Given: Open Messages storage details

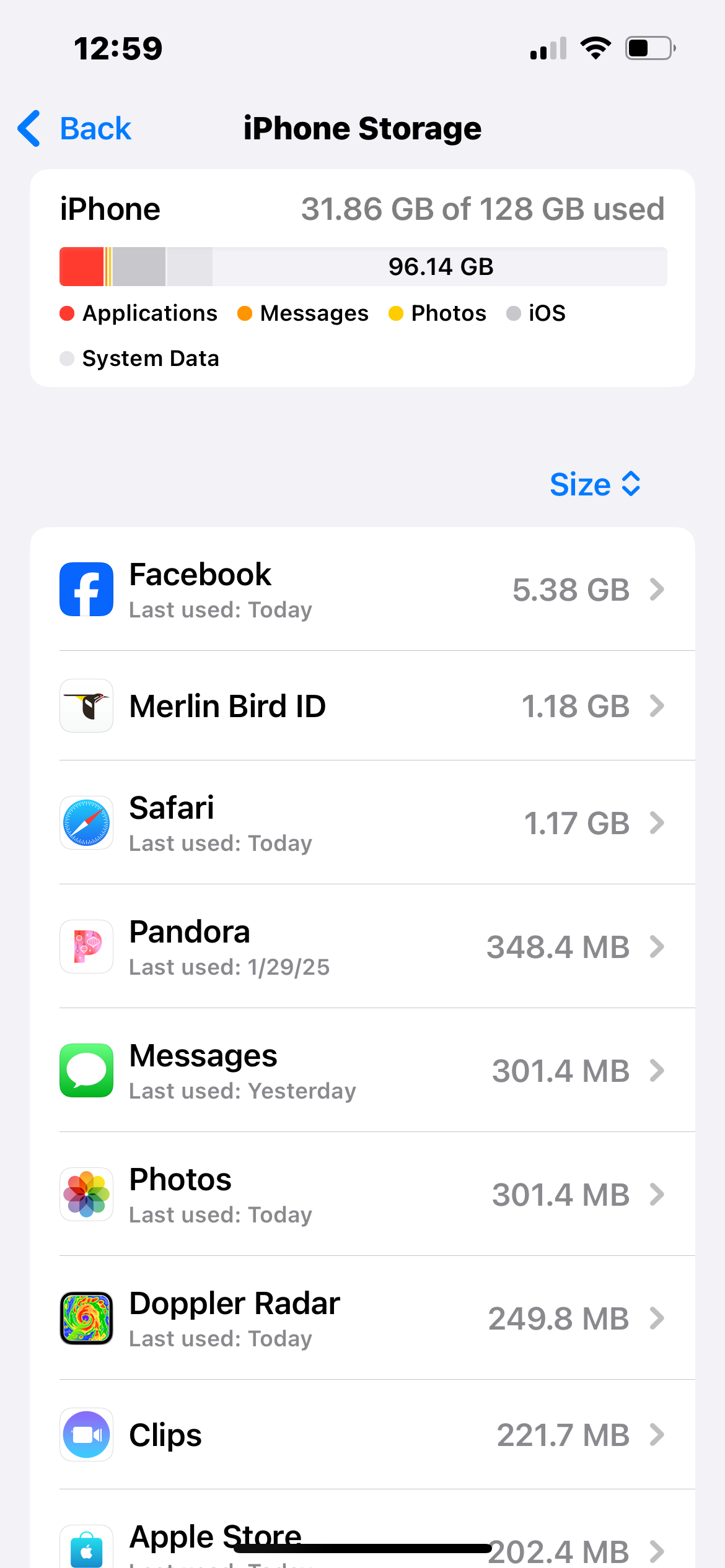Looking at the screenshot, I should point(362,1071).
